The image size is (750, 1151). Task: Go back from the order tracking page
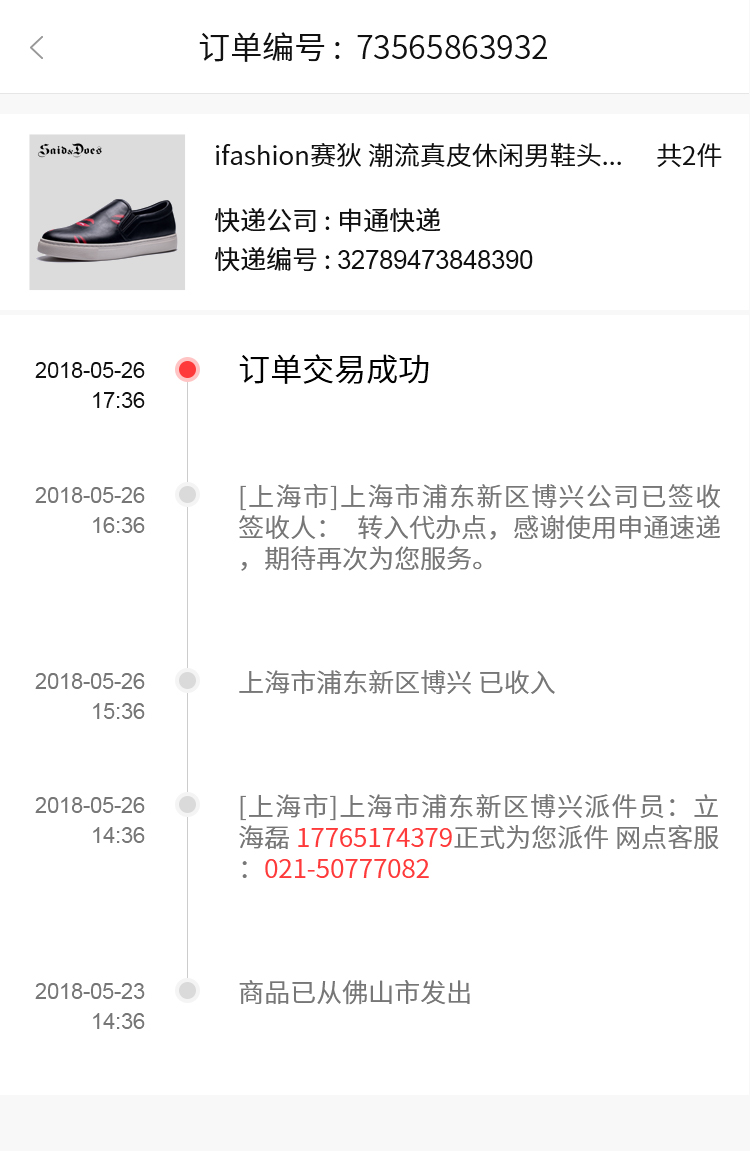click(x=37, y=47)
